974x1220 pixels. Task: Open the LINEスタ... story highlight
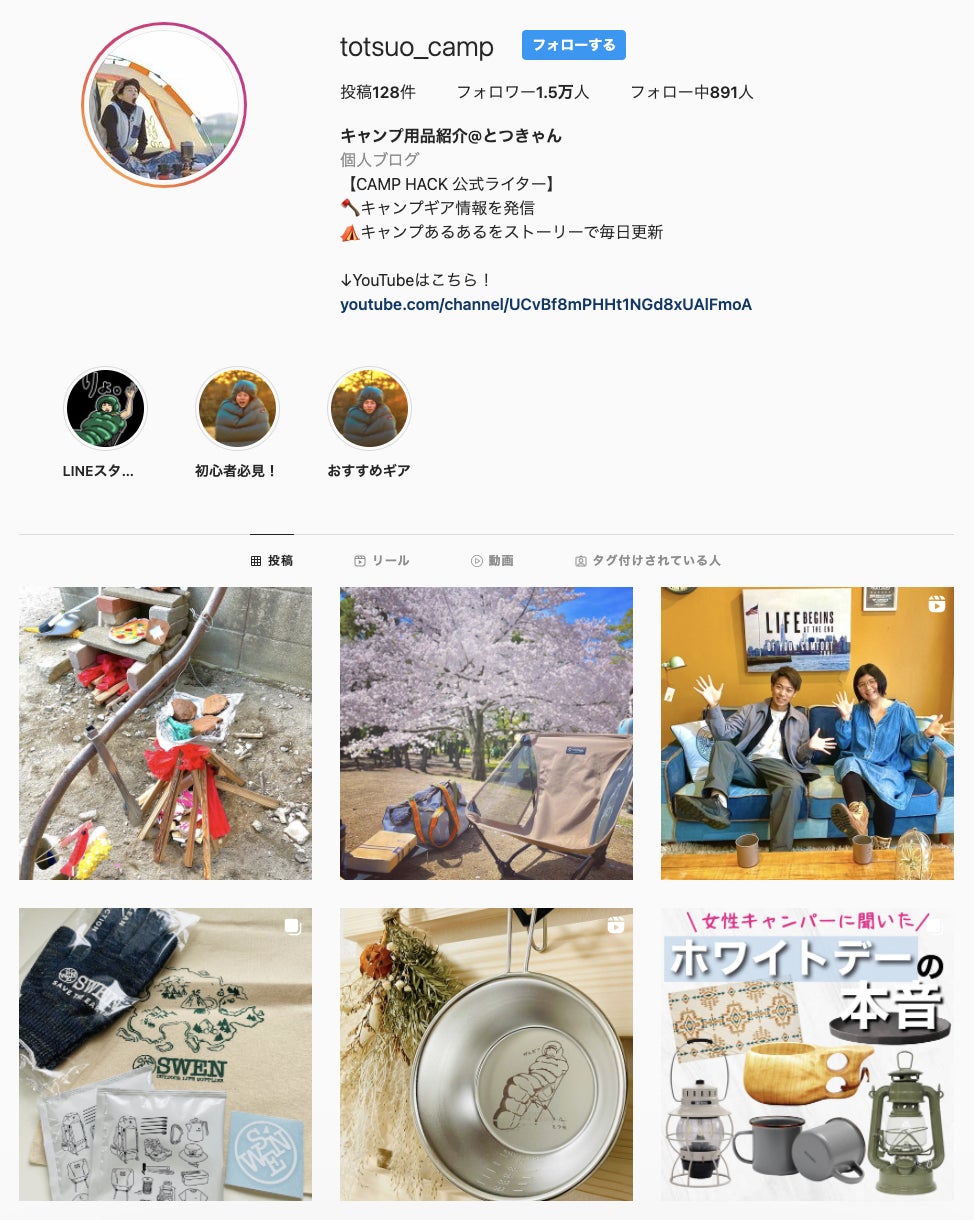click(x=105, y=409)
